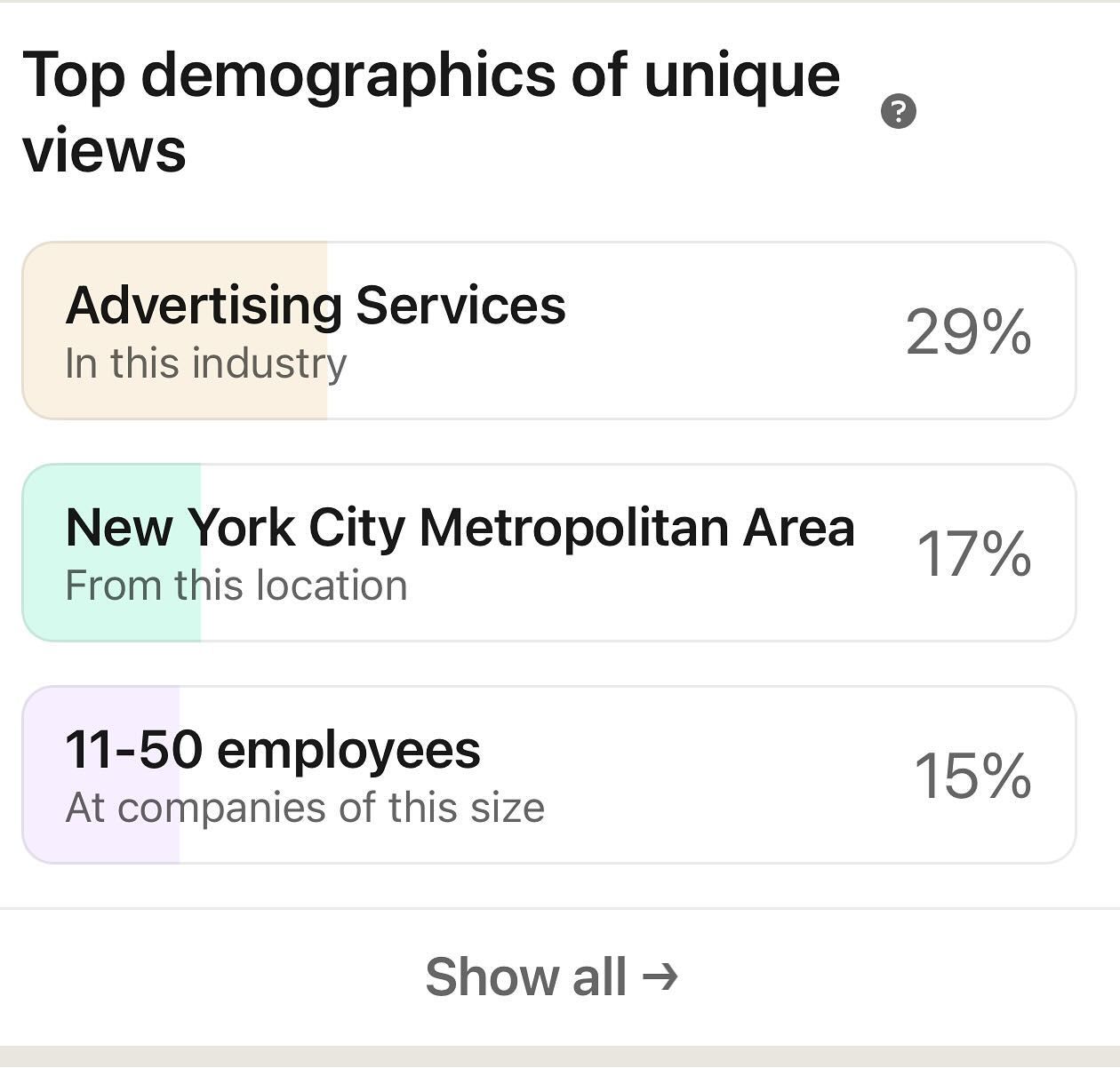Open the help icon beside the demographics heading
This screenshot has width=1120, height=1068.
[x=898, y=112]
